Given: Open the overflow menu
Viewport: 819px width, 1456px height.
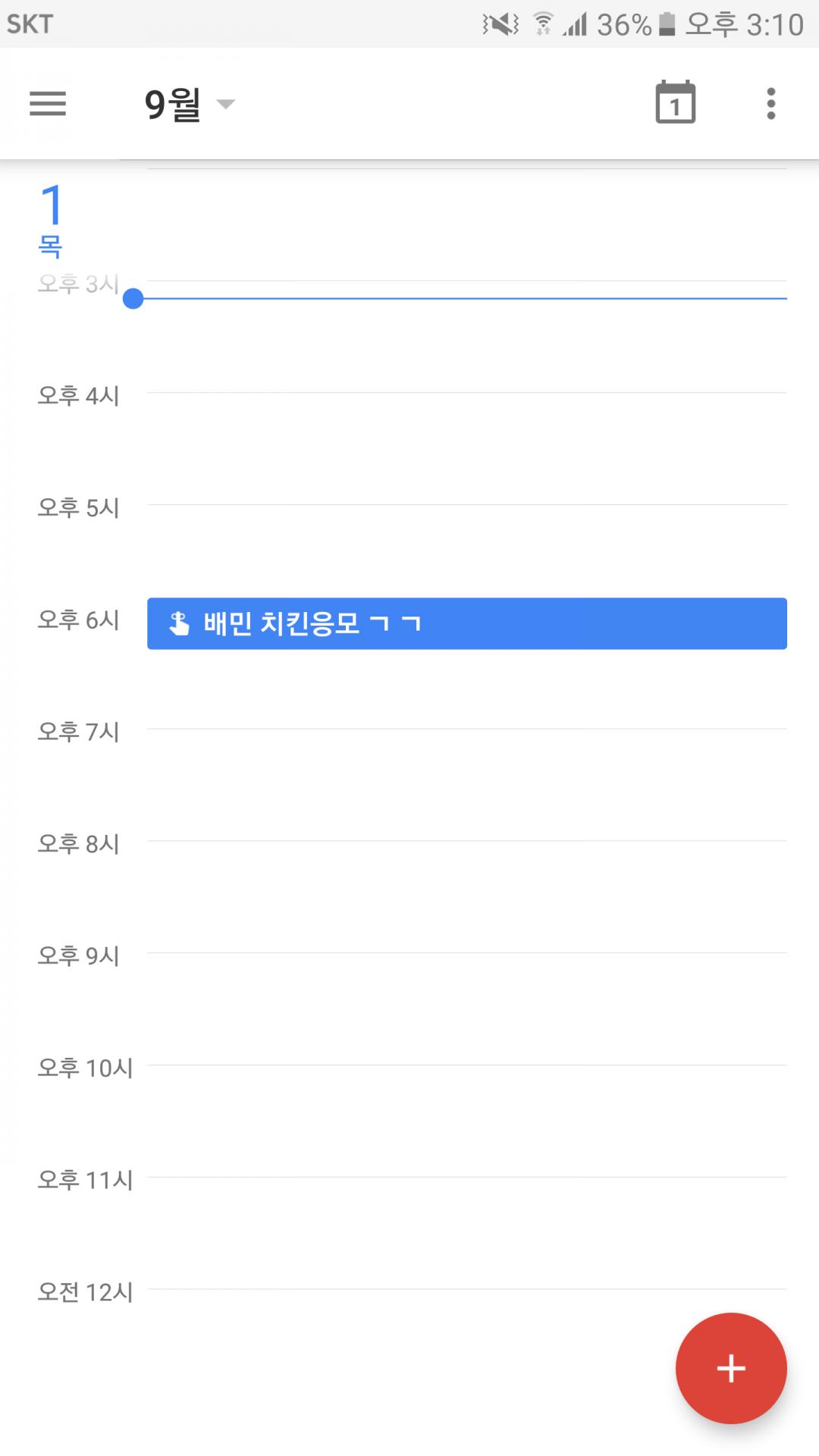Looking at the screenshot, I should tap(770, 104).
